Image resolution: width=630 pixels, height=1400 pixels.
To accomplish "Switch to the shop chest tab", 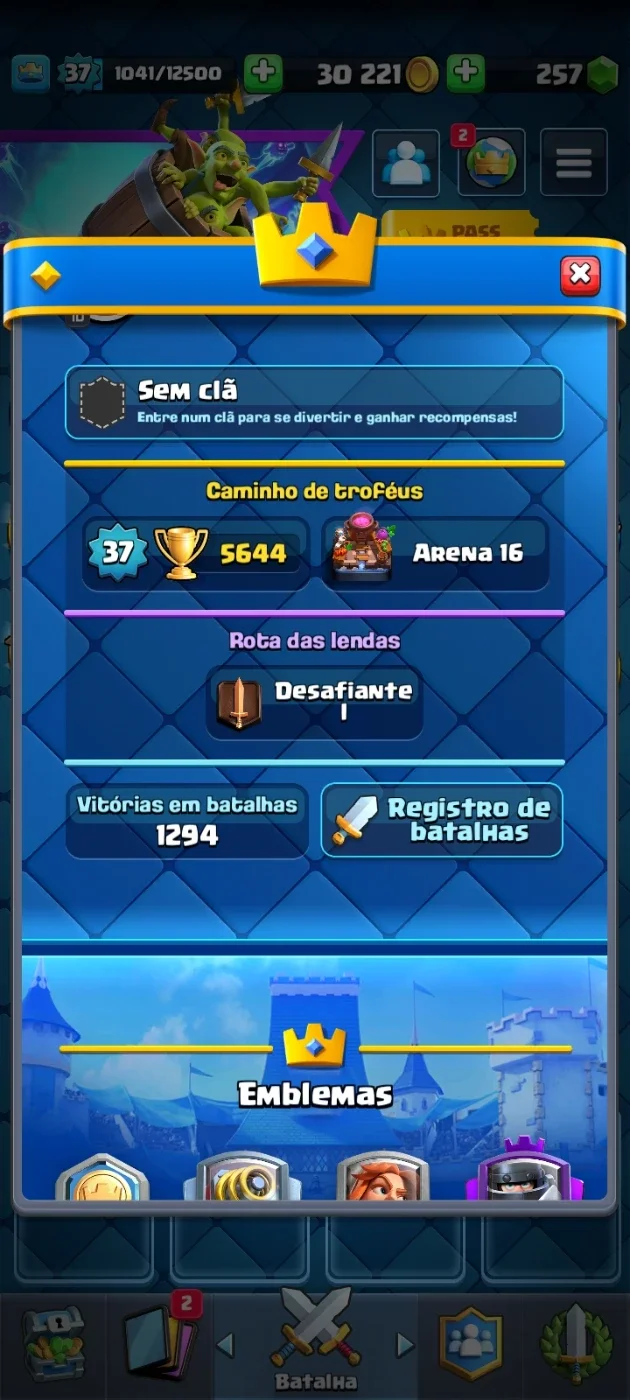I will (x=53, y=1345).
